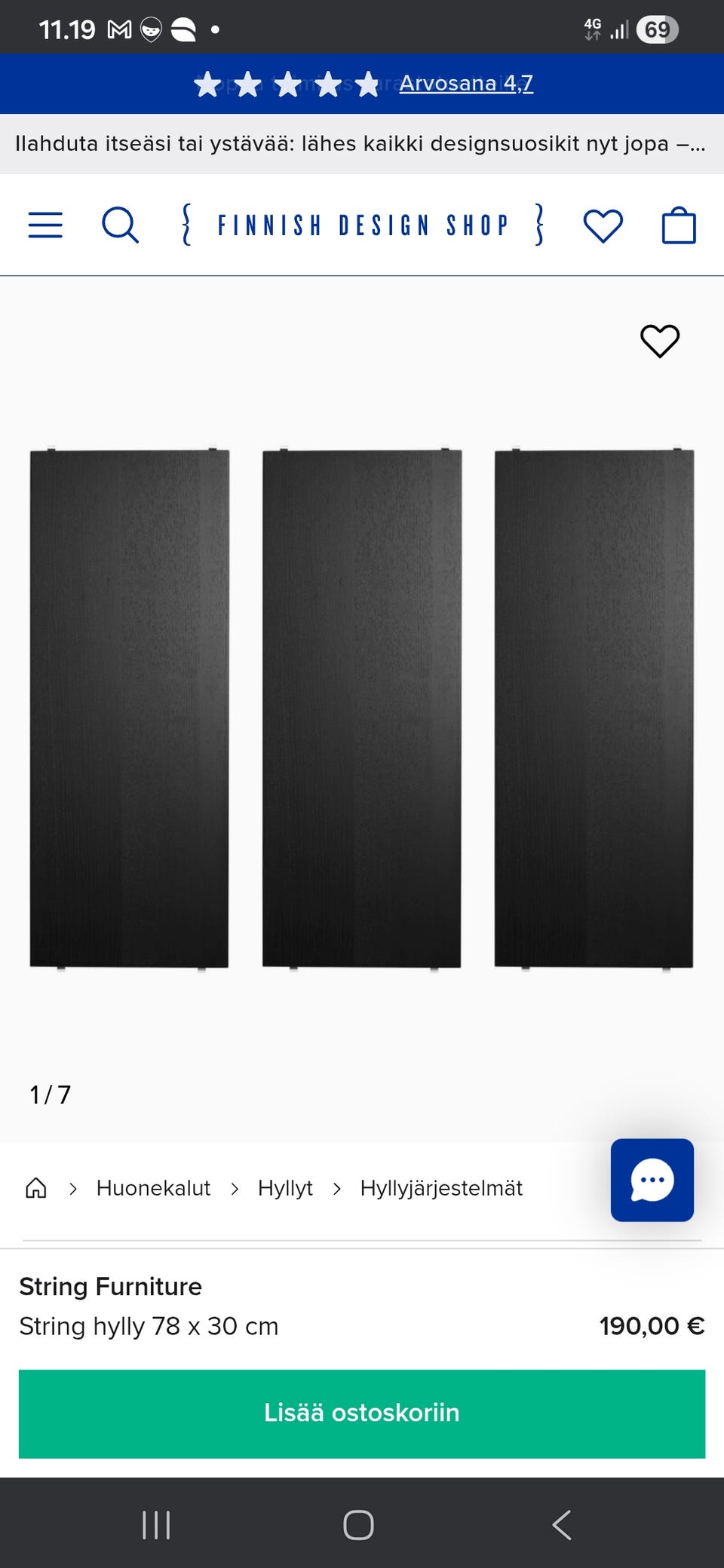The width and height of the screenshot is (724, 1568).
Task: Open the Arvosana 4,7 rating link
Action: coord(465,83)
